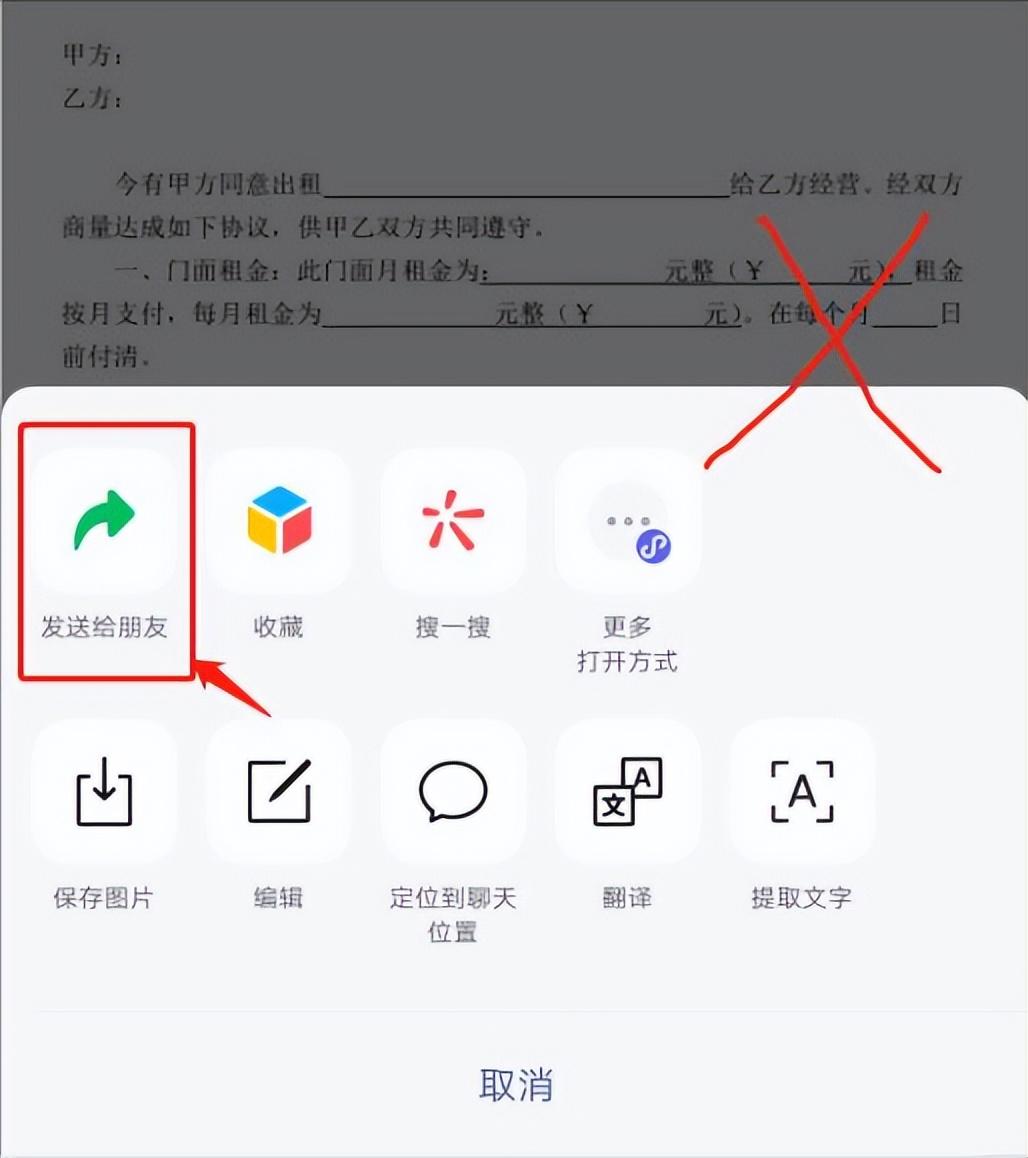Jump to chat position via 定位到聊天位置
The width and height of the screenshot is (1028, 1158).
(x=453, y=792)
